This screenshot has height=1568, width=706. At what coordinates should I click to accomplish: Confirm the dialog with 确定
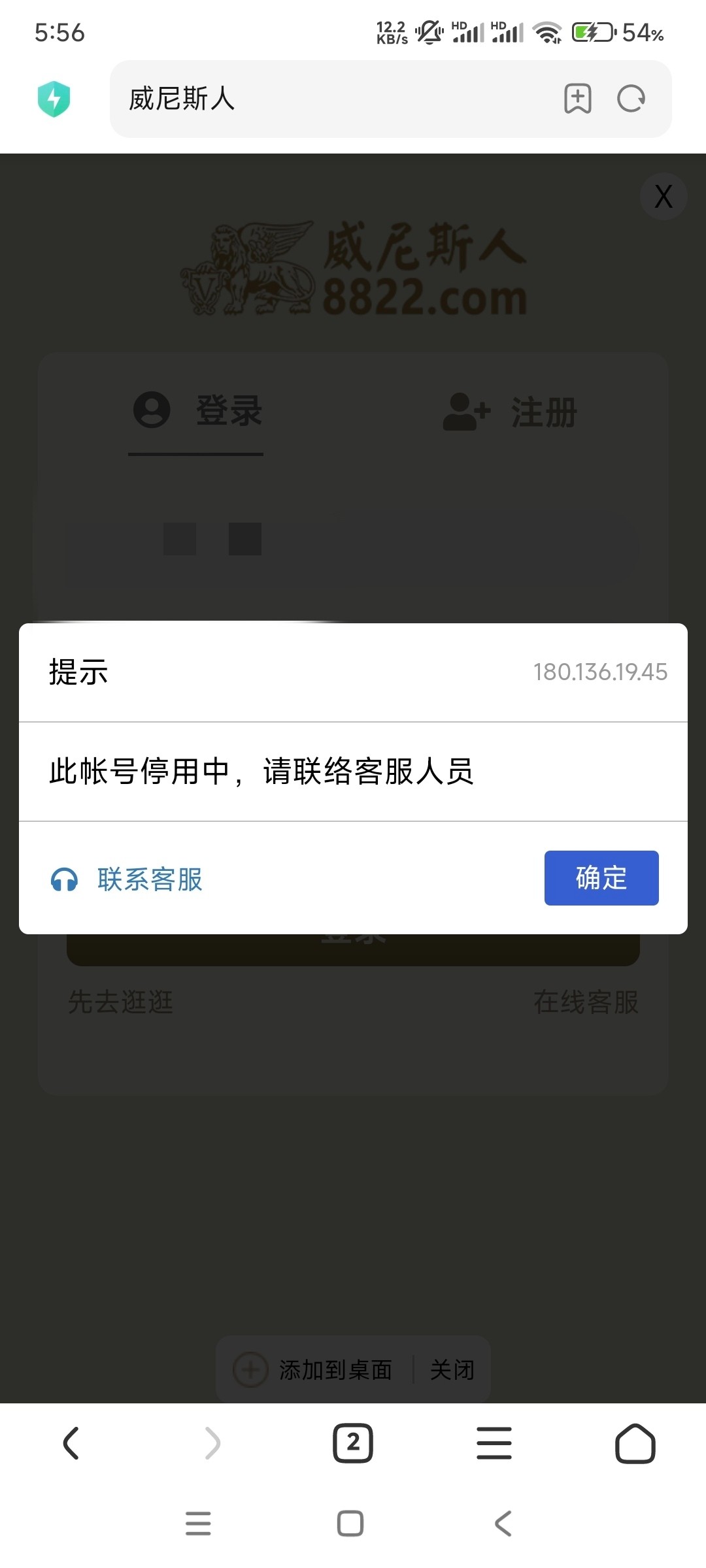point(601,877)
